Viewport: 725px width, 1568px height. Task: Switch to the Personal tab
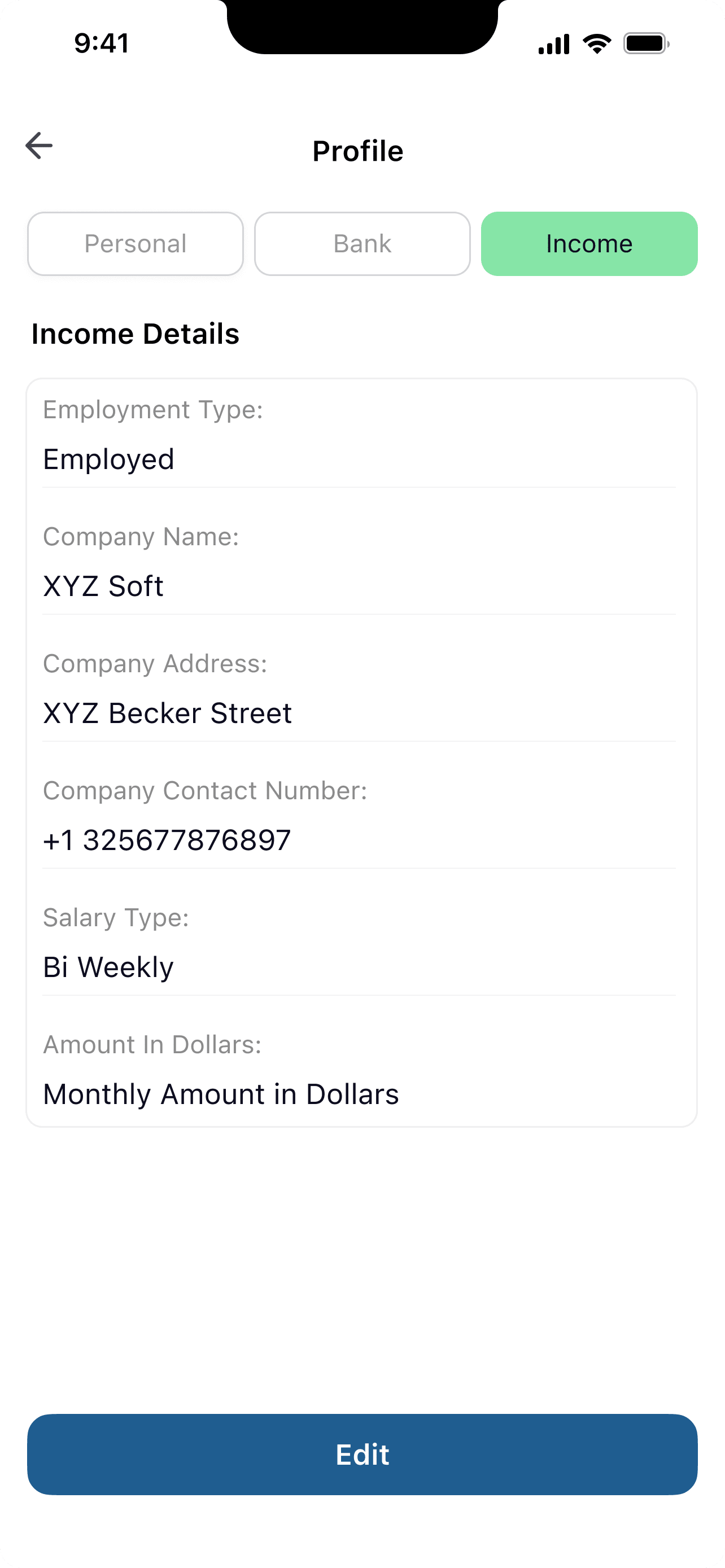coord(135,244)
